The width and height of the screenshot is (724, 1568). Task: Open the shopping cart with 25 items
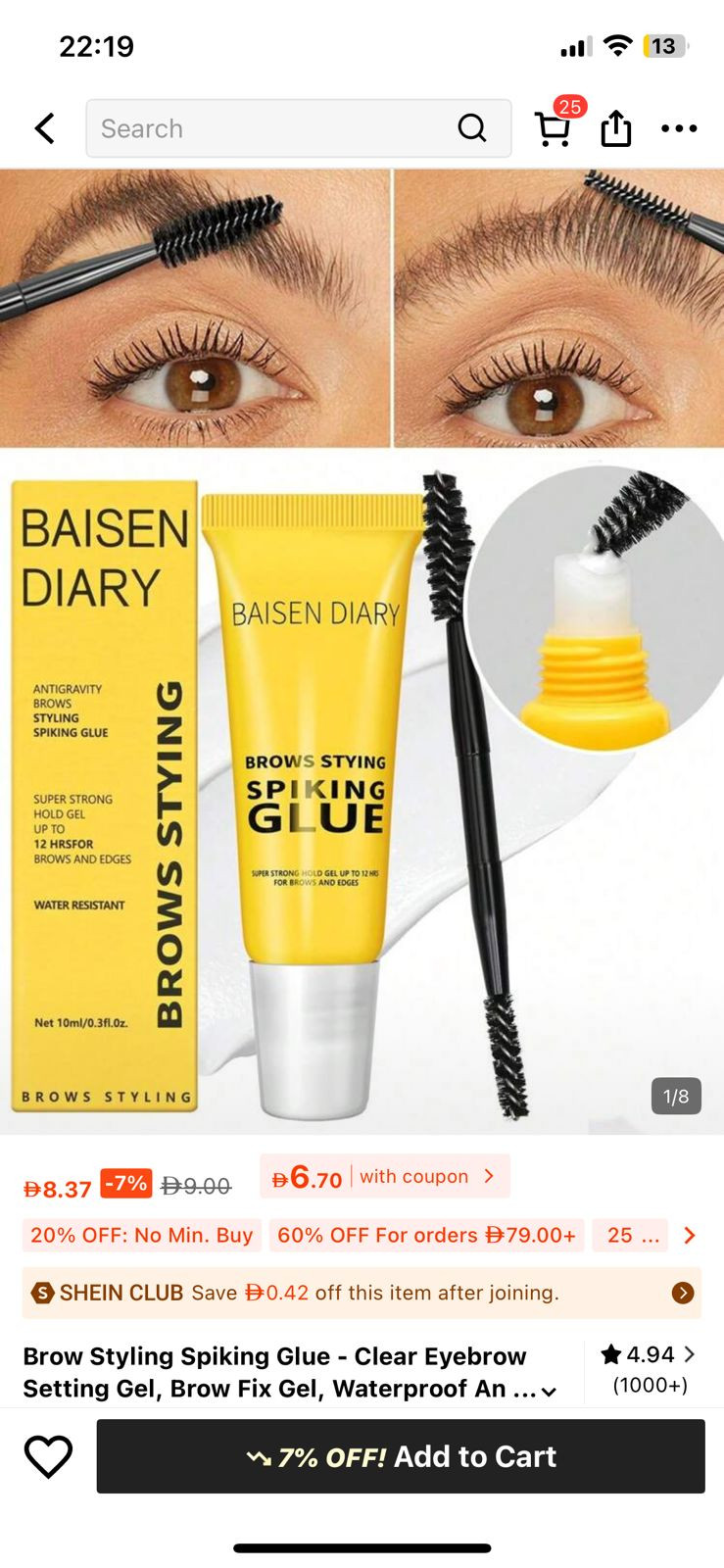point(554,128)
